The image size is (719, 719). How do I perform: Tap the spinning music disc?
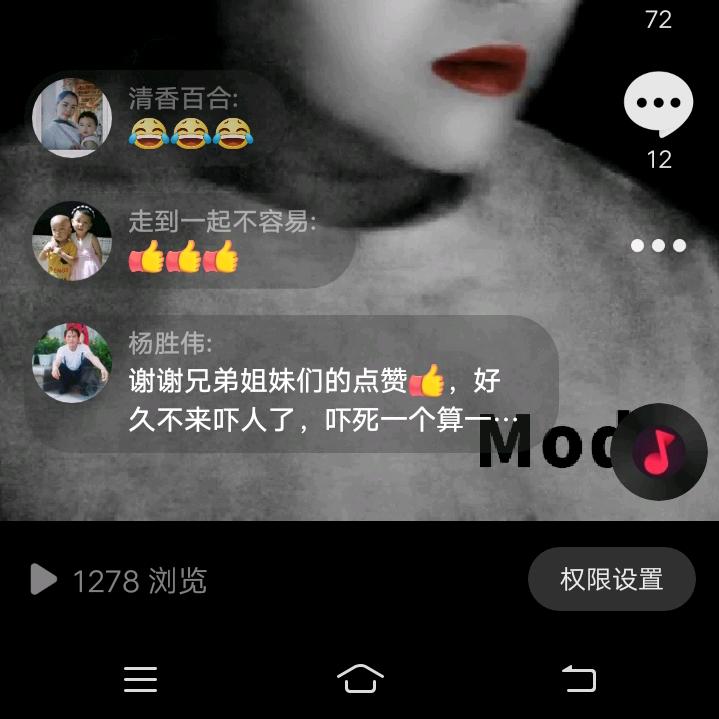(x=659, y=452)
